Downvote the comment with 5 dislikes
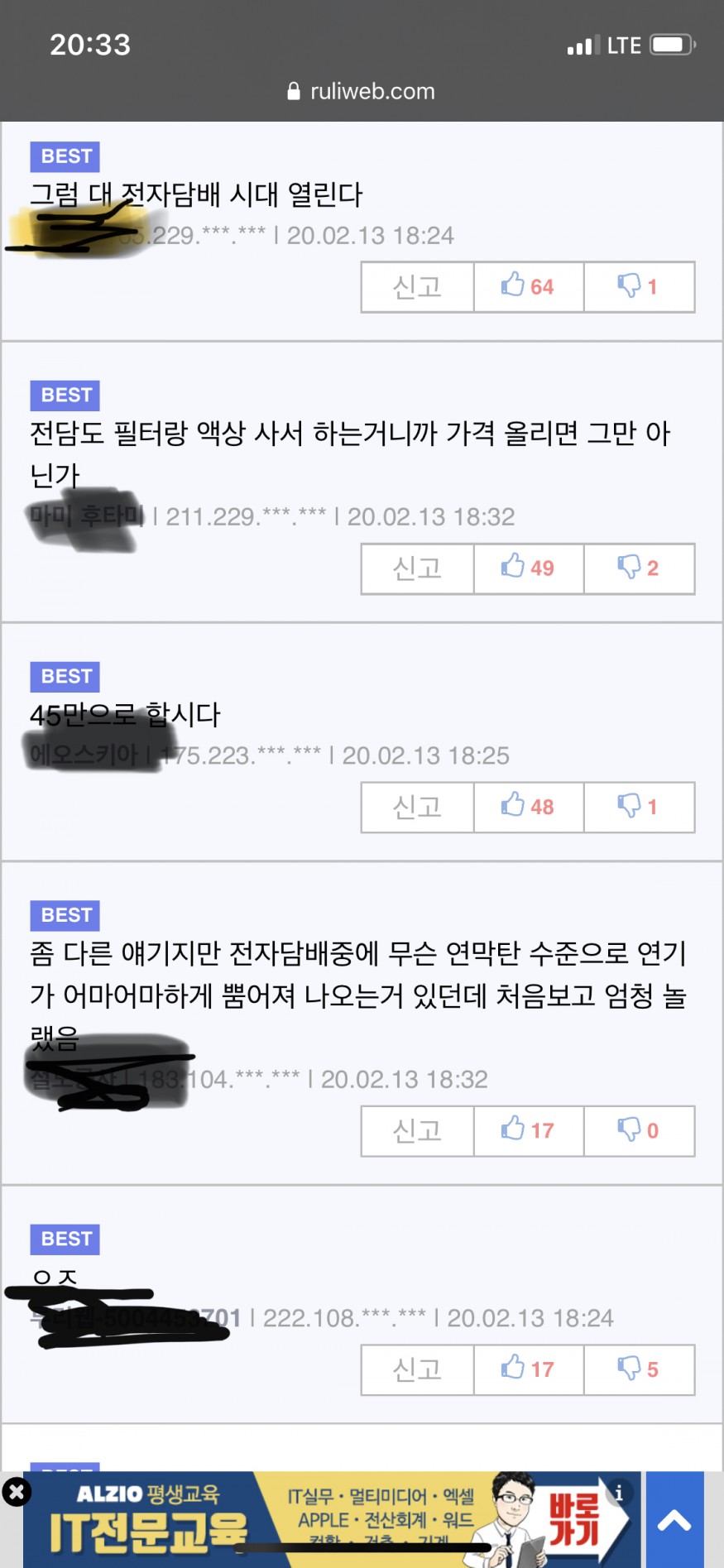This screenshot has height=1568, width=724. 639,1369
